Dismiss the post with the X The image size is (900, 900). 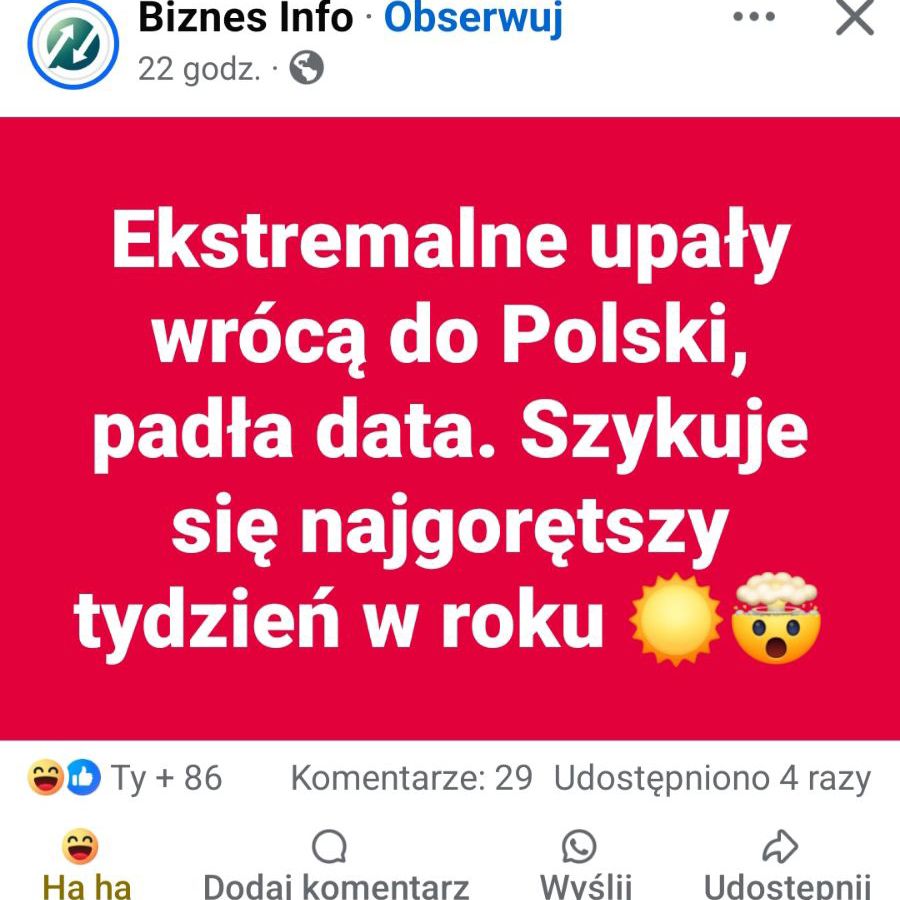[x=854, y=17]
